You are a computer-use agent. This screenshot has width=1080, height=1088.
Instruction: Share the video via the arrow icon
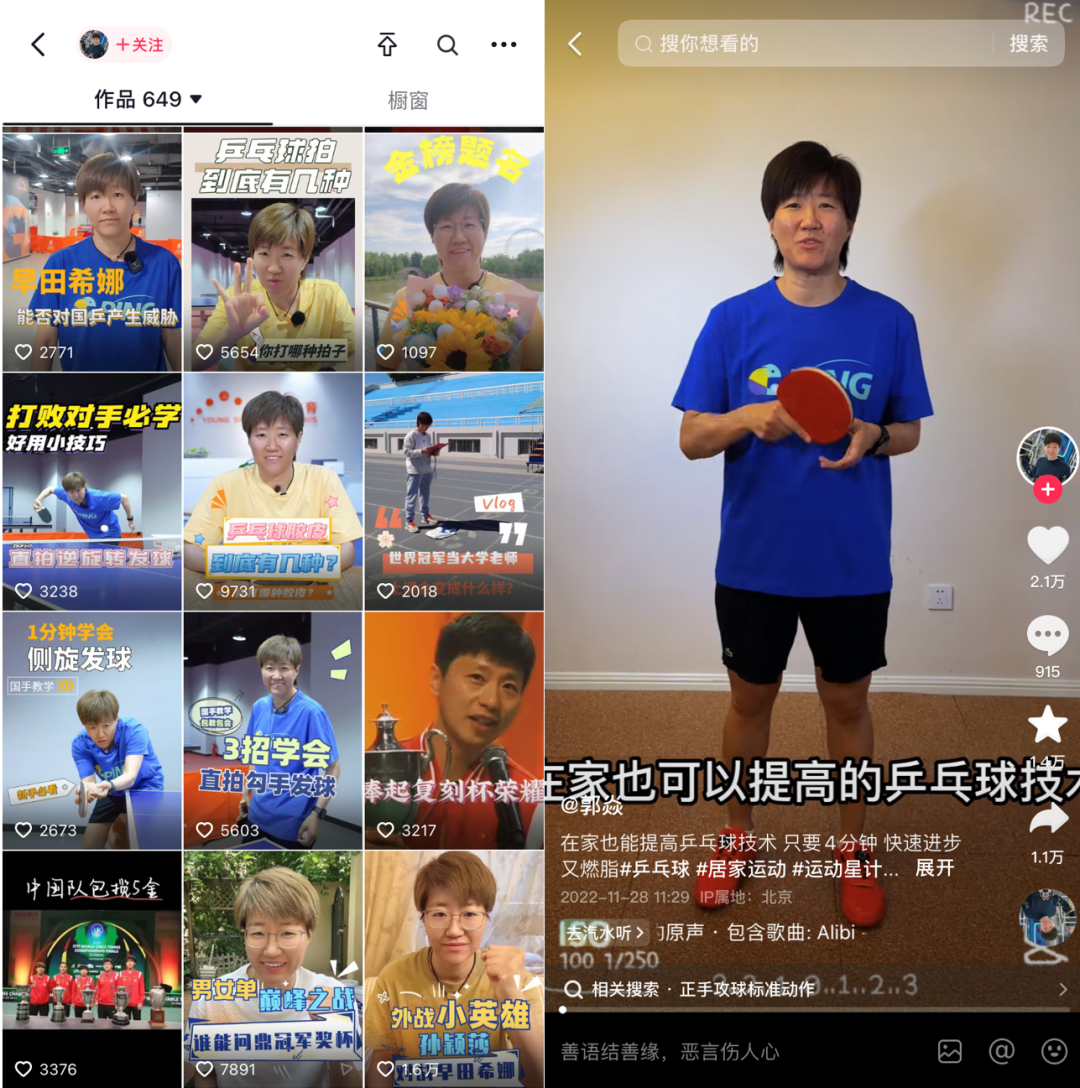[x=1047, y=820]
